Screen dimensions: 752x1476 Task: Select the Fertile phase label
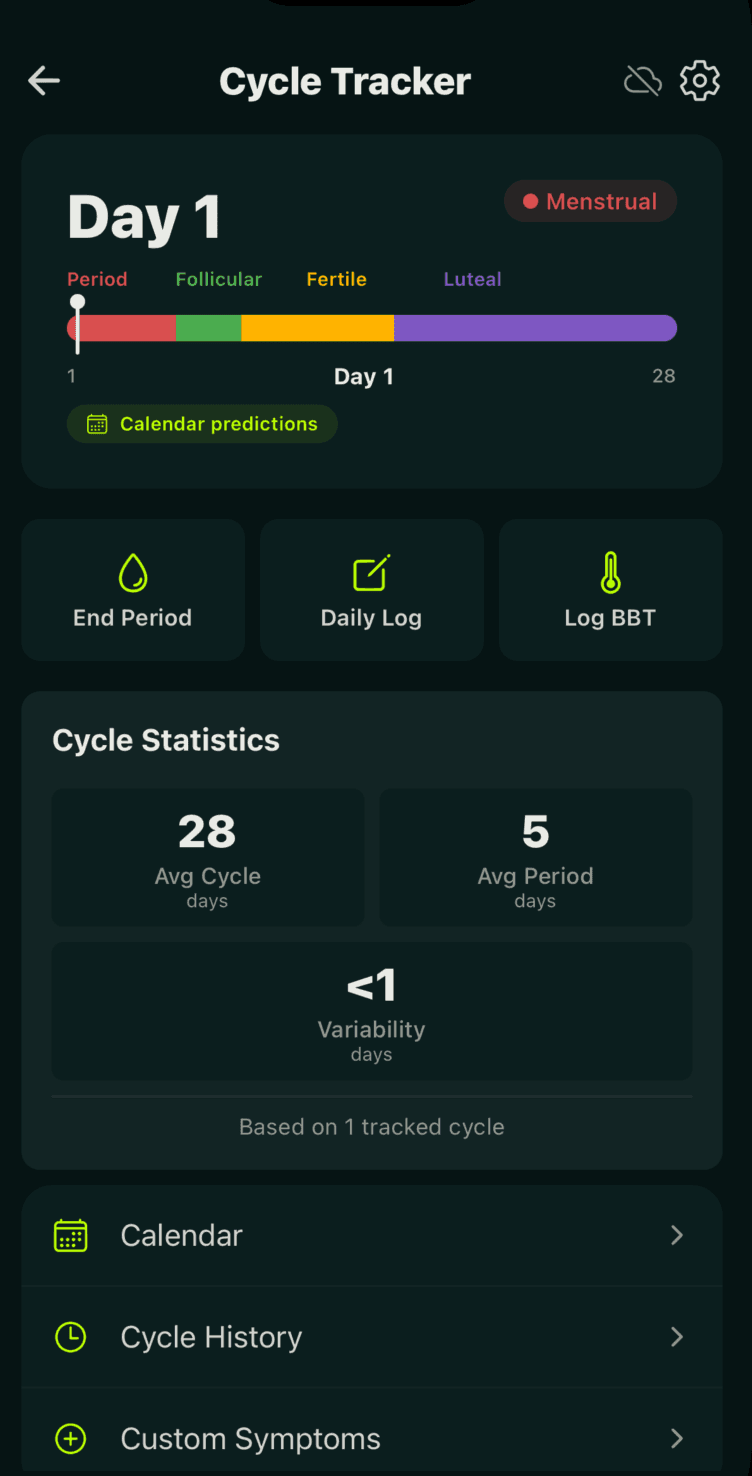[x=336, y=279]
